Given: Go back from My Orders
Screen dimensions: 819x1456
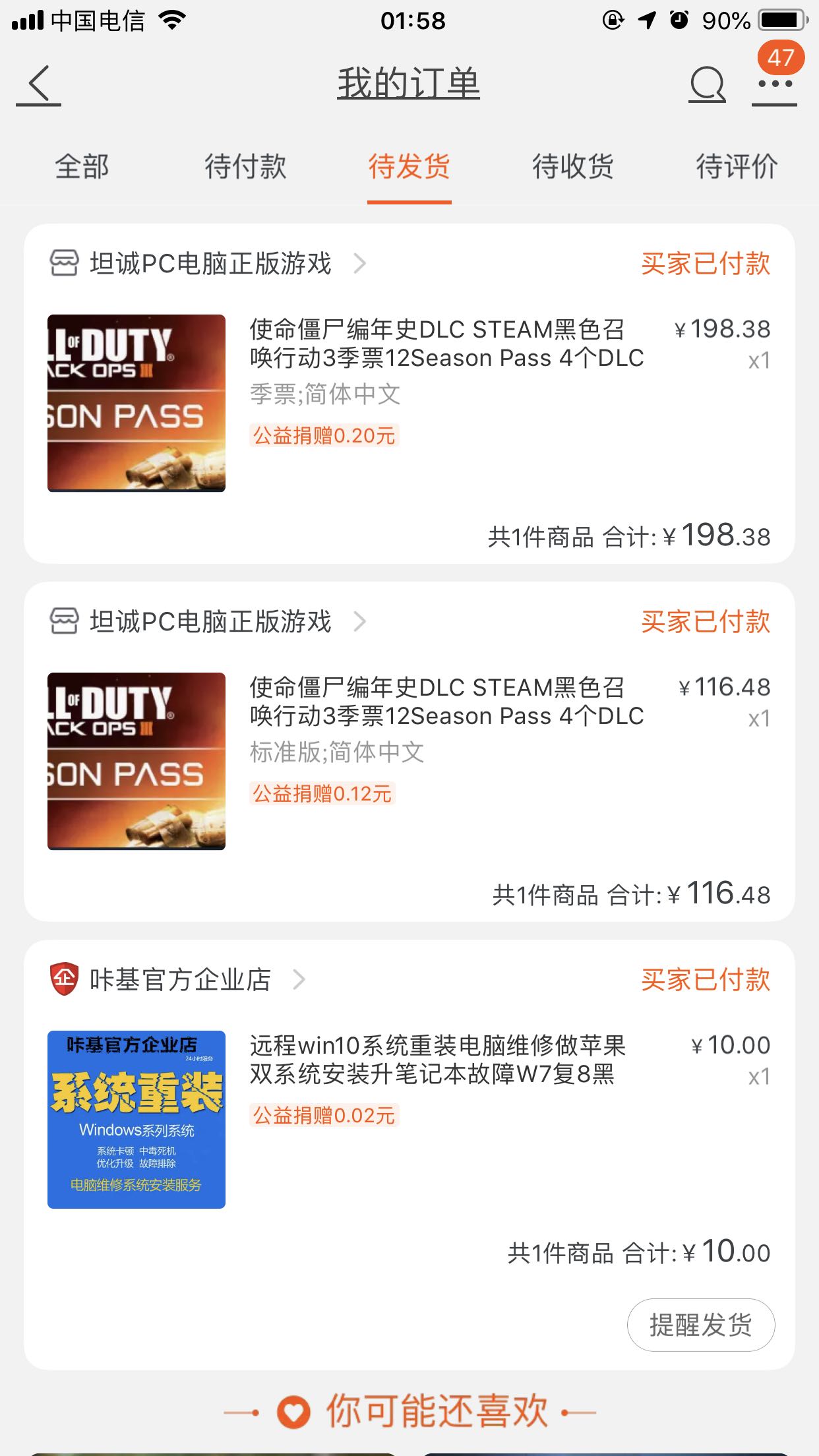Looking at the screenshot, I should 40,84.
